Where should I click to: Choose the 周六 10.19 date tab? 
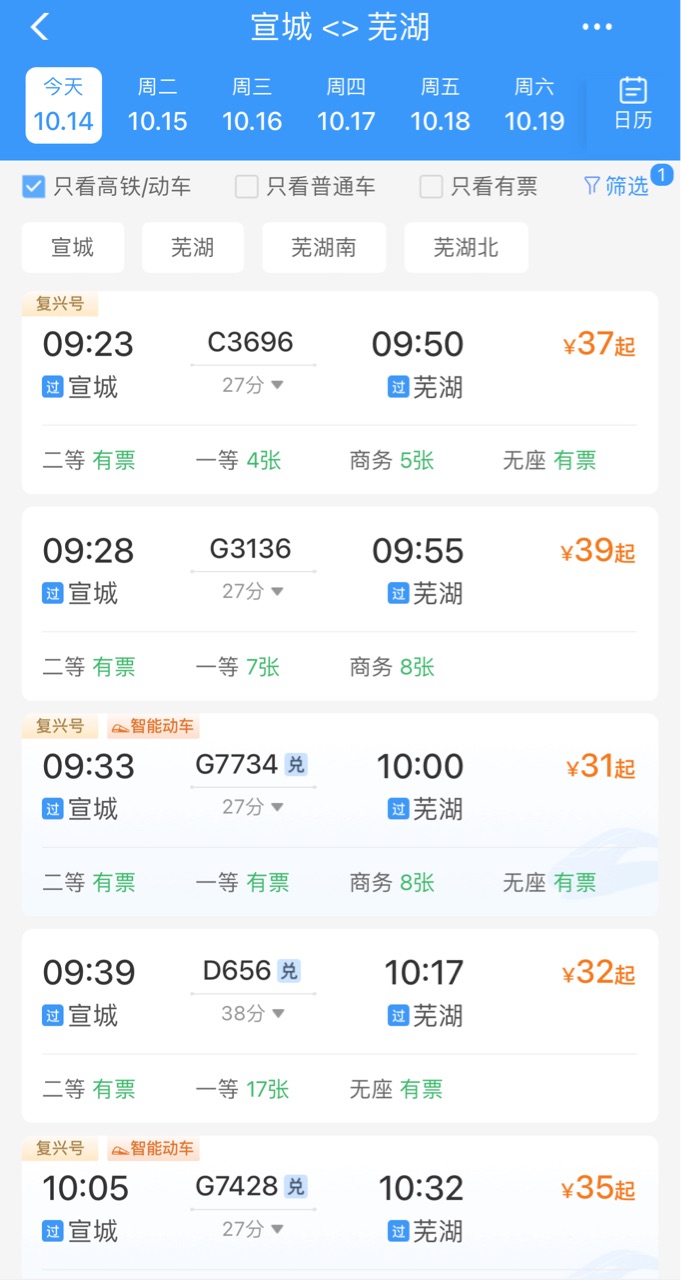click(534, 105)
